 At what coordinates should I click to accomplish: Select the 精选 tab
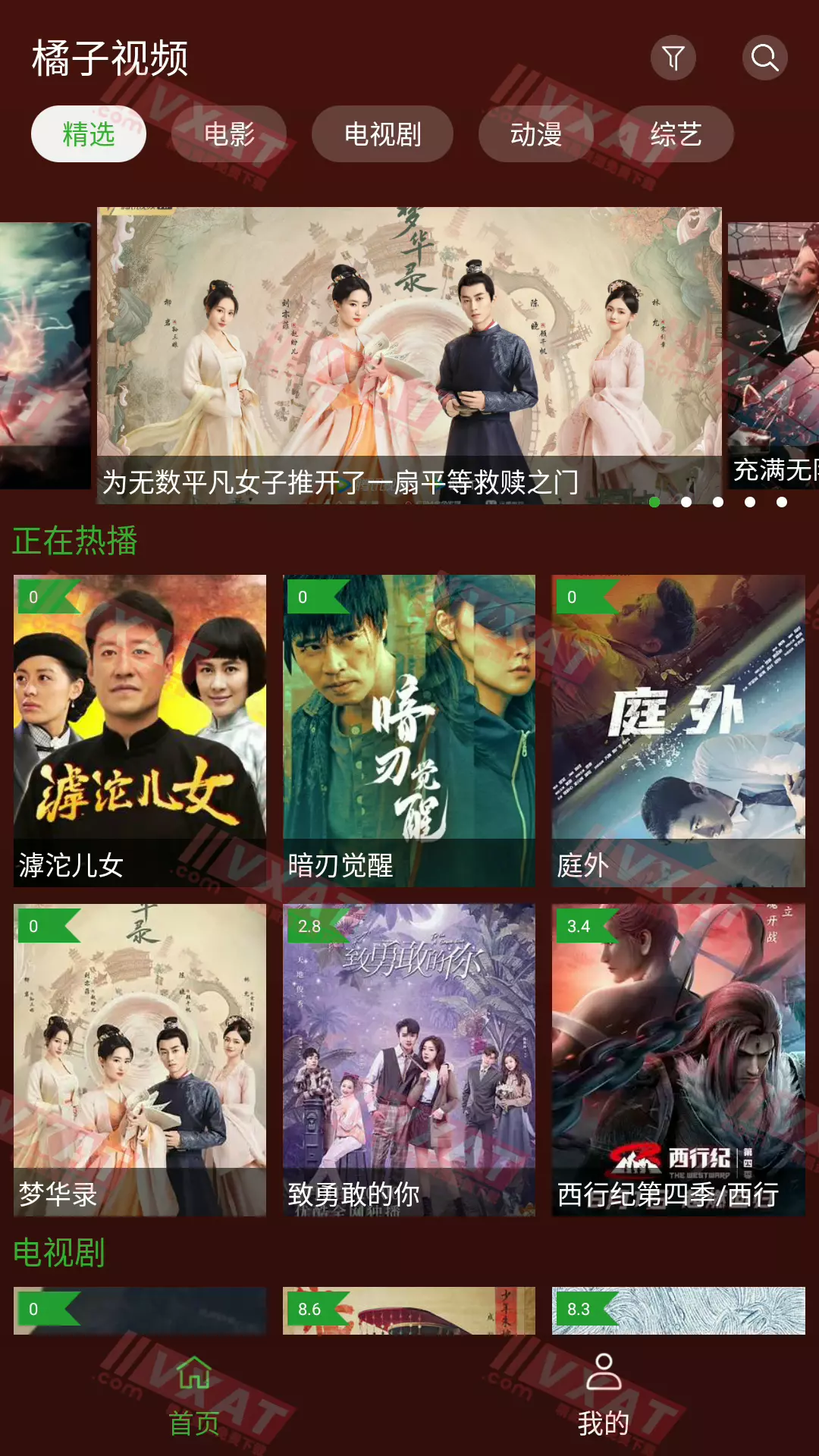tap(89, 133)
